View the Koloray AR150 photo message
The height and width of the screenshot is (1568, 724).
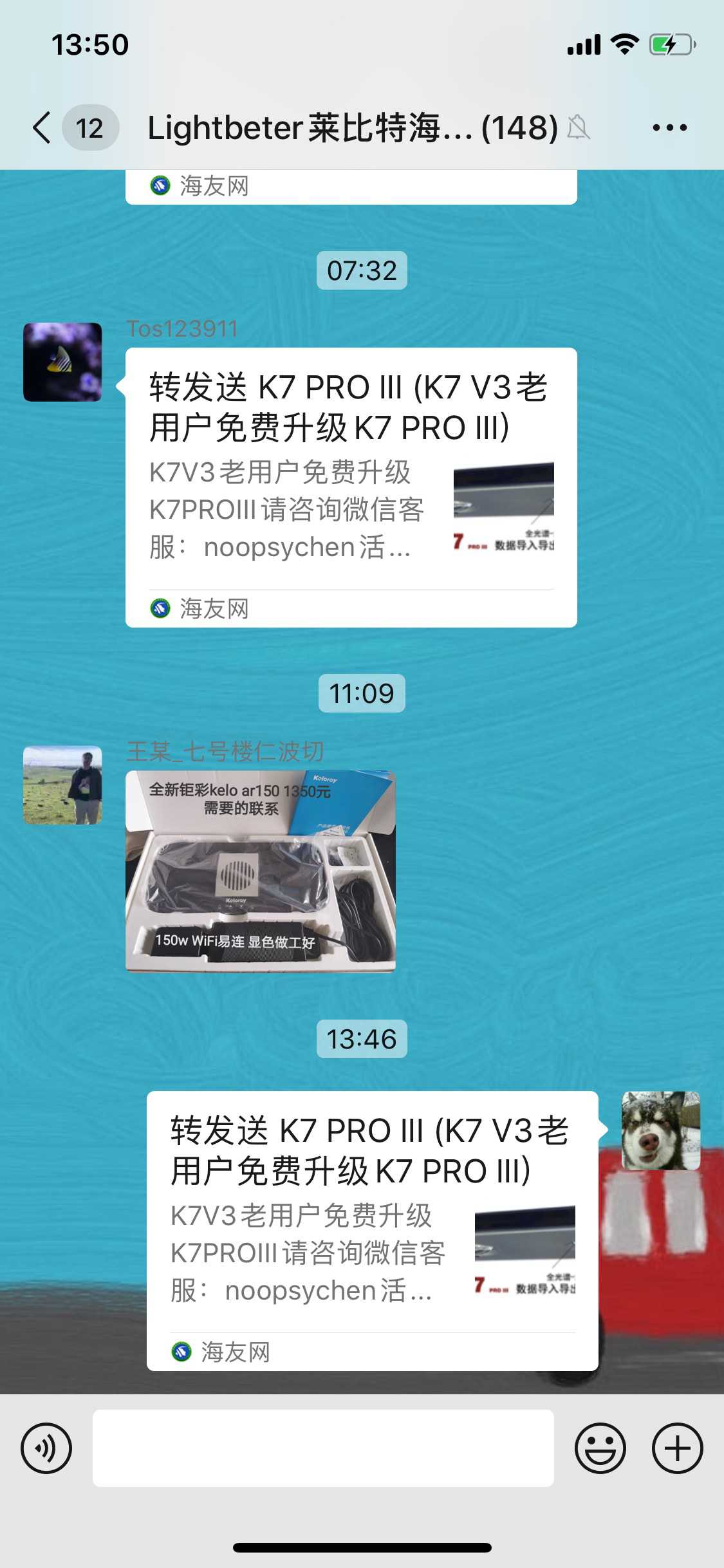point(260,870)
